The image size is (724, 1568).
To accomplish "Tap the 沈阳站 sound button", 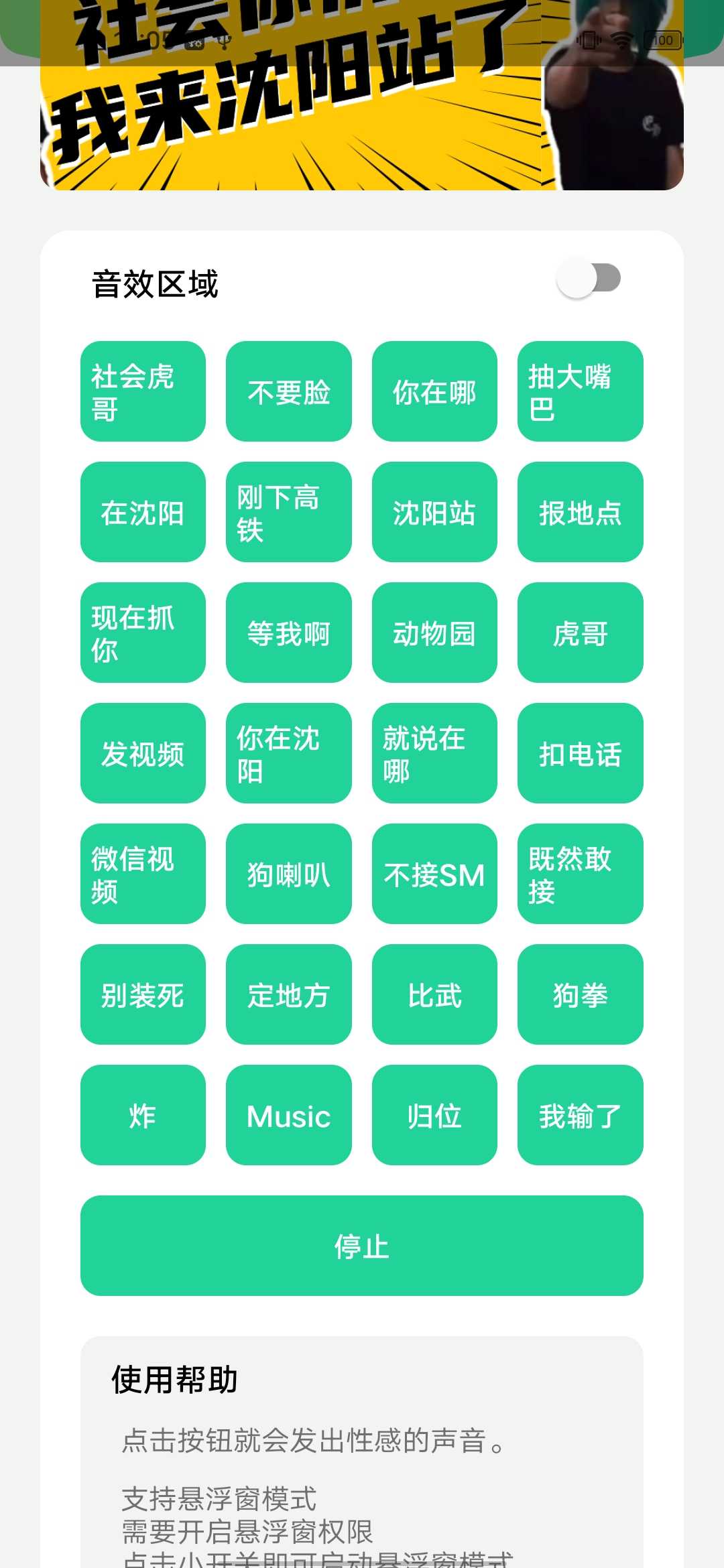I will point(434,511).
